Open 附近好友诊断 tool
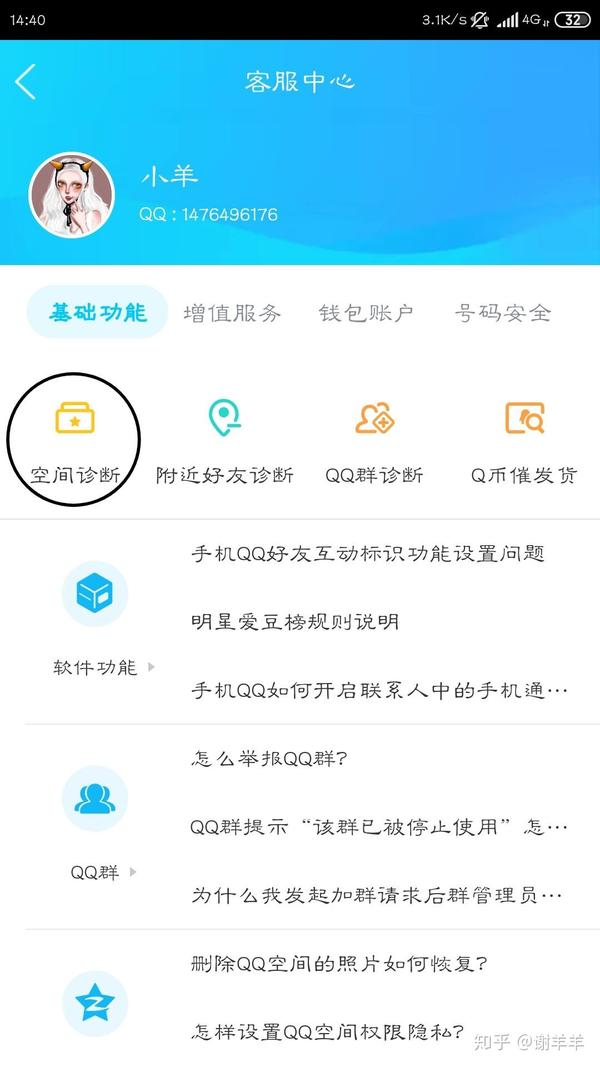 (x=225, y=440)
